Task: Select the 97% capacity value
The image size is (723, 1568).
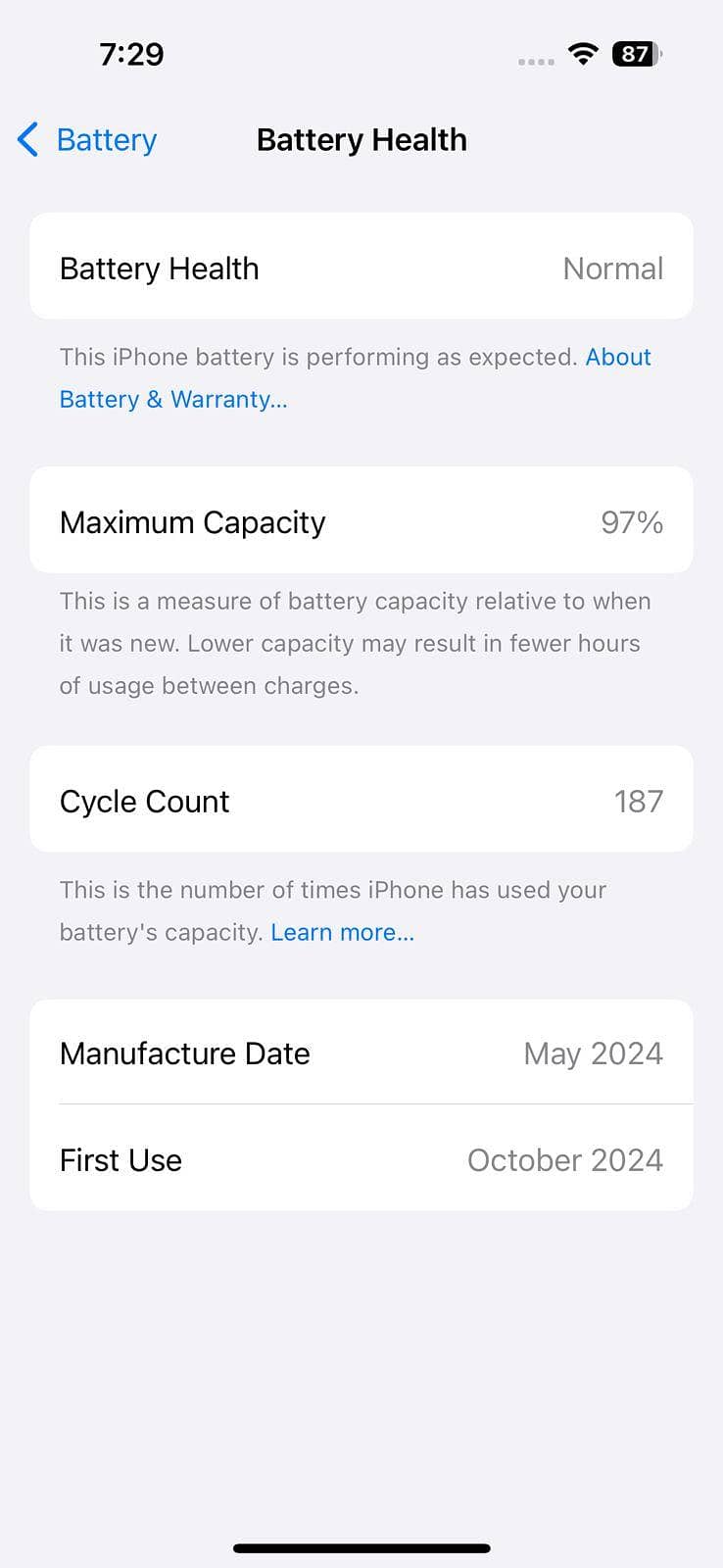Action: [630, 521]
